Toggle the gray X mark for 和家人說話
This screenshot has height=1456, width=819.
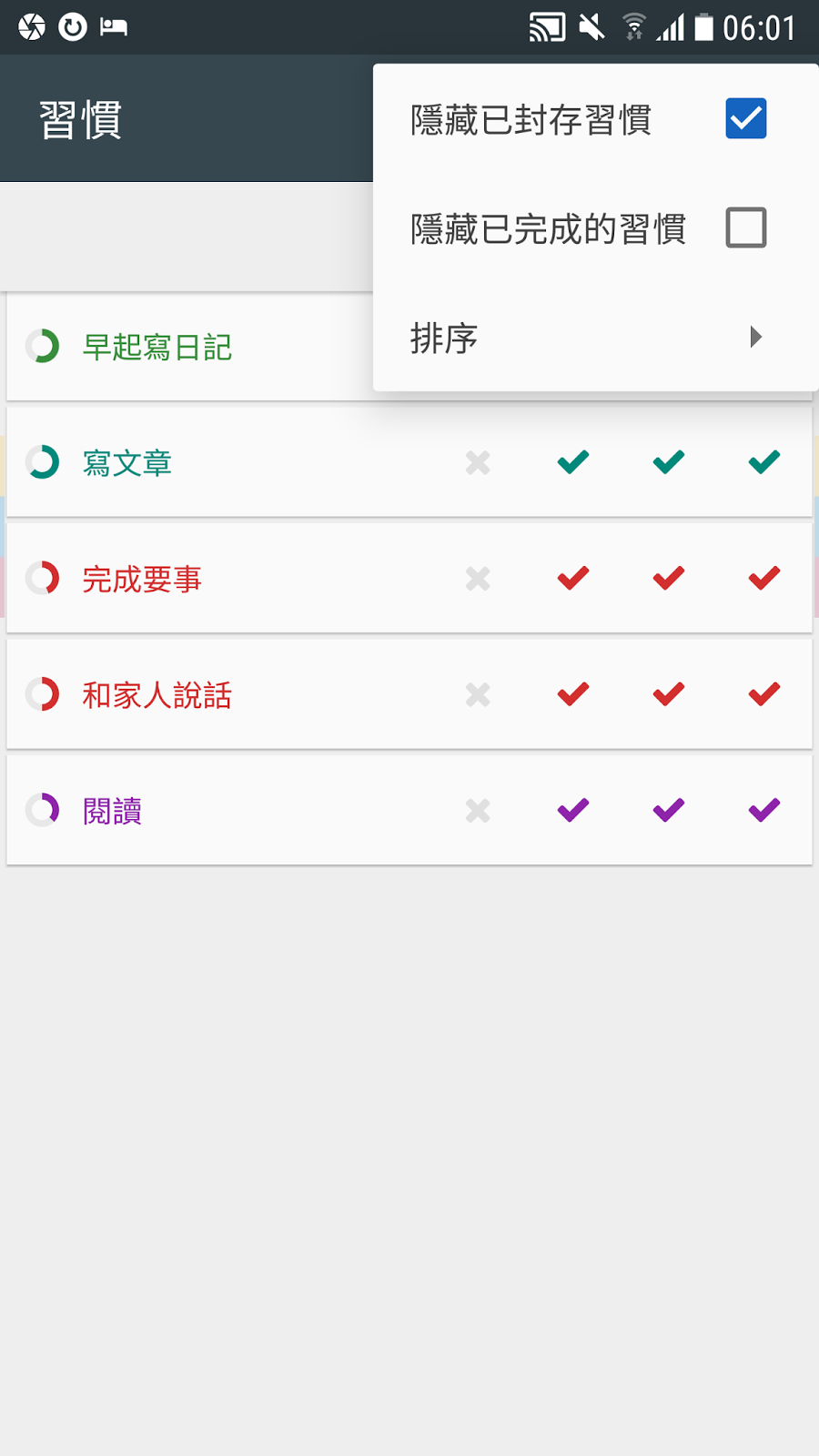pyautogui.click(x=478, y=695)
